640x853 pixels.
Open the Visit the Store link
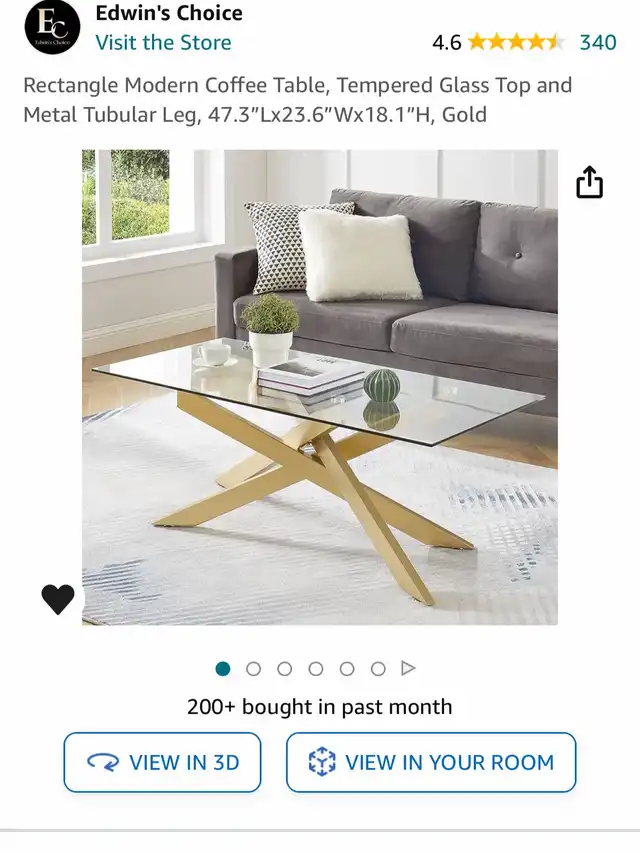tap(163, 42)
